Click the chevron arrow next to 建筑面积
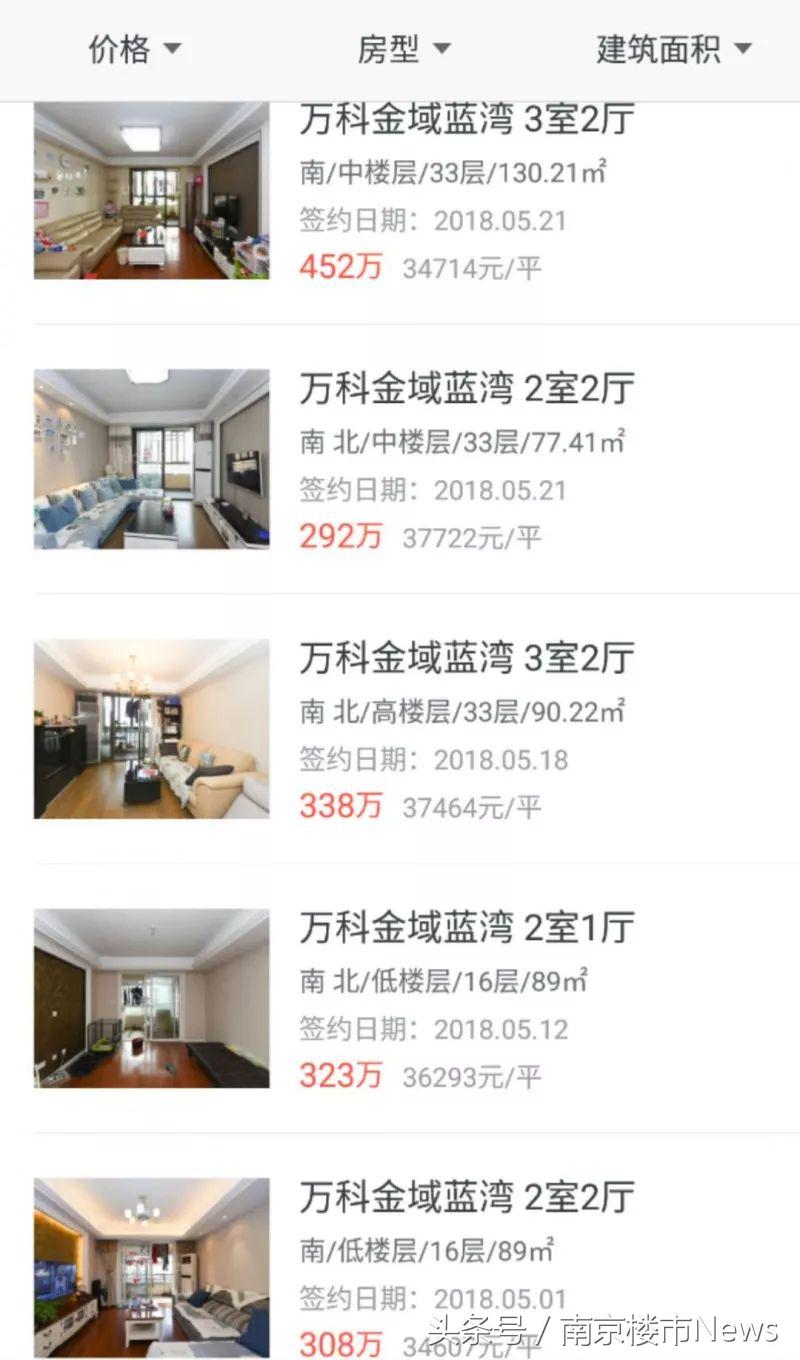Screen dimensions: 800x1360 (x=743, y=48)
